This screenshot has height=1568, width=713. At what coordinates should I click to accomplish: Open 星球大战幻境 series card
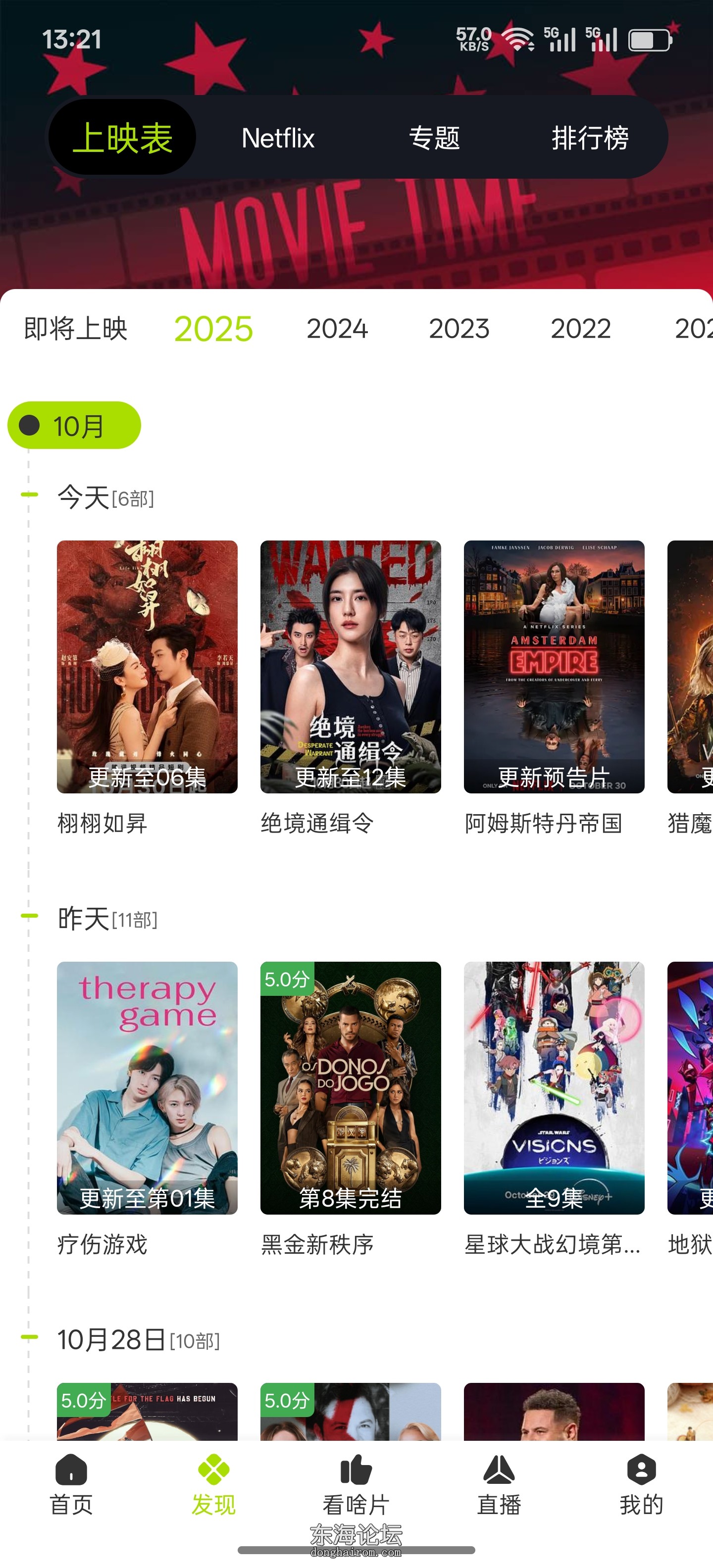pyautogui.click(x=554, y=1088)
